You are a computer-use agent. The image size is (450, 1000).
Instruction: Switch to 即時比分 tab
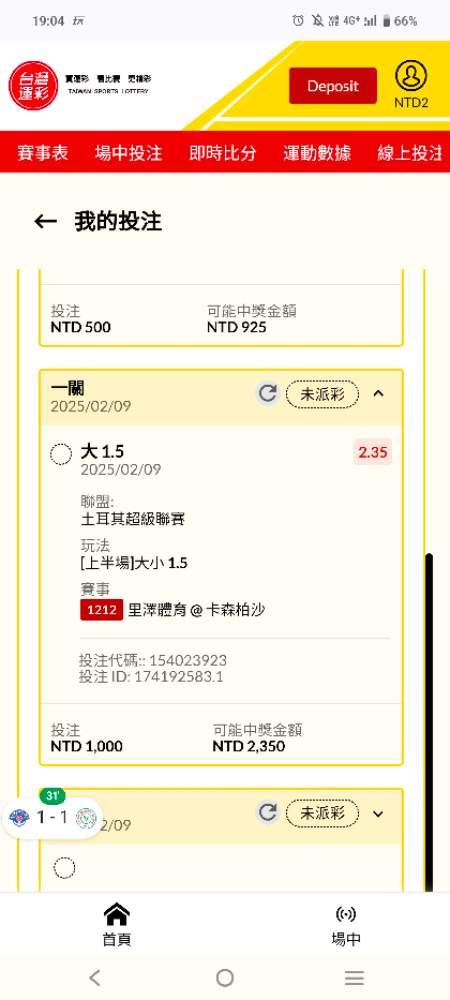pos(222,152)
